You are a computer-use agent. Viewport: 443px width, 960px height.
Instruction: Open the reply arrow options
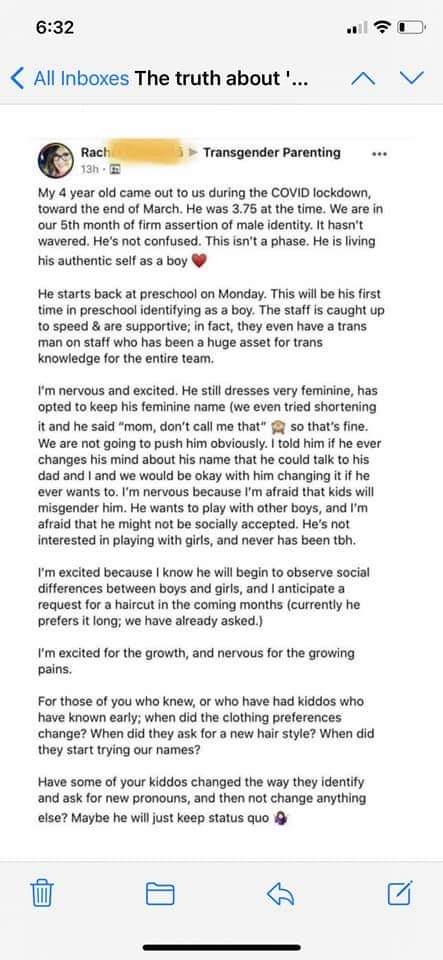point(281,894)
